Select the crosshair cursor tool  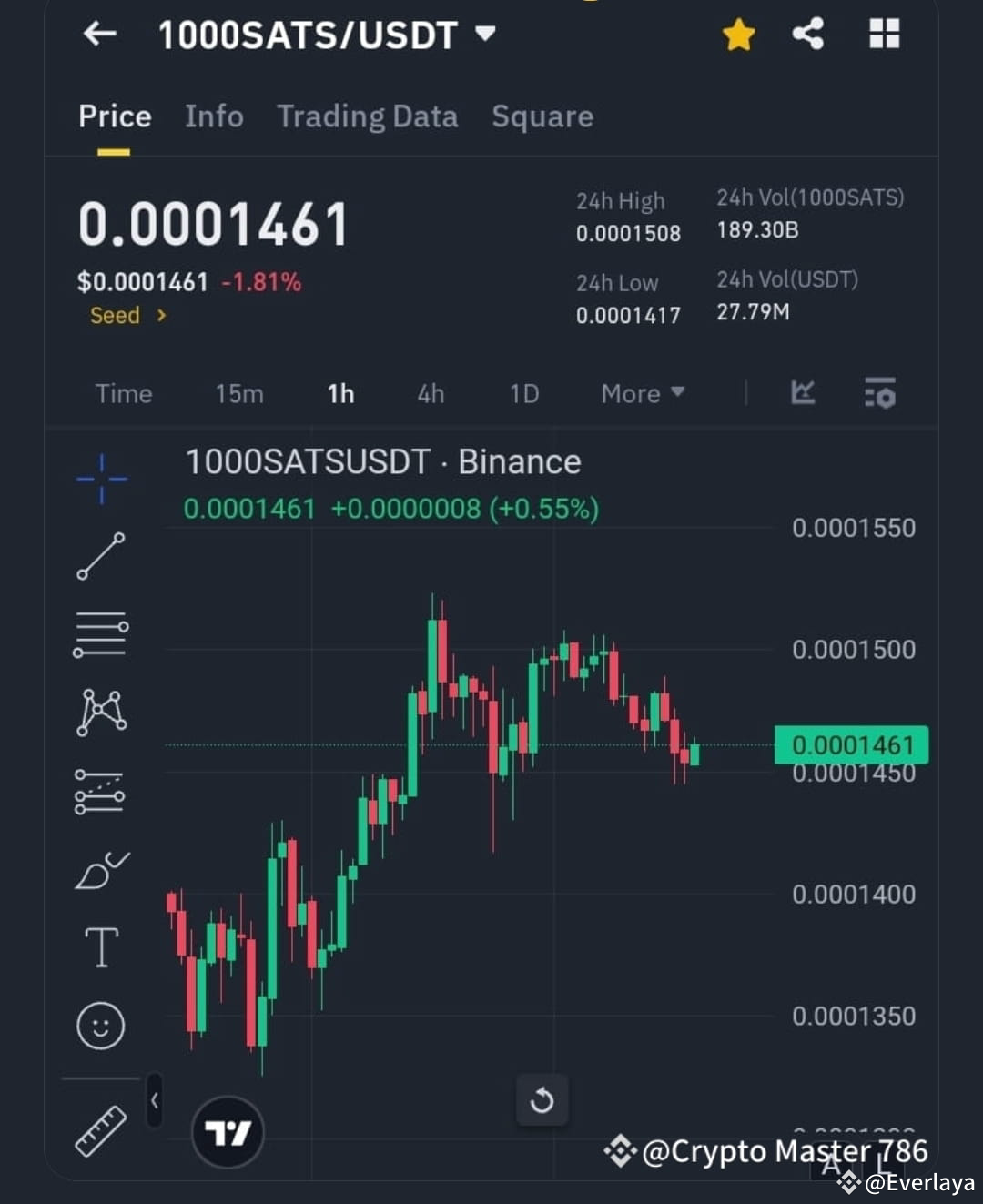100,477
